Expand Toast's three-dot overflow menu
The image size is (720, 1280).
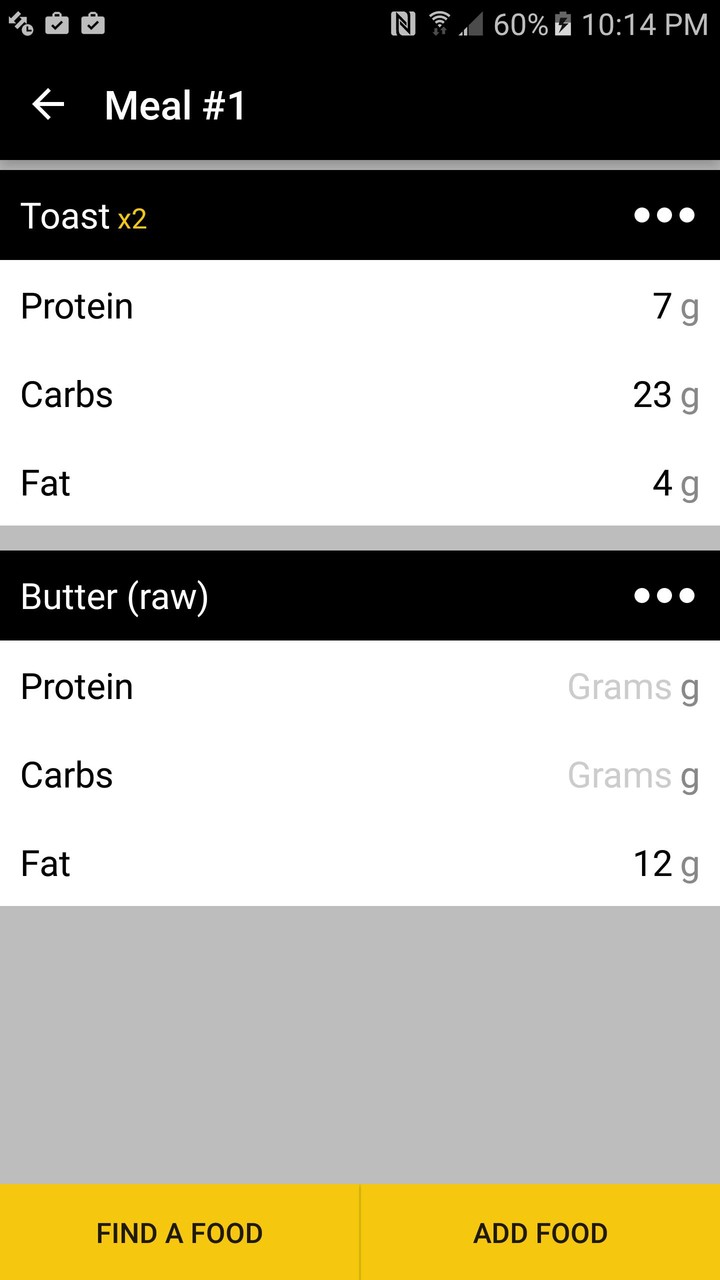[x=664, y=215]
